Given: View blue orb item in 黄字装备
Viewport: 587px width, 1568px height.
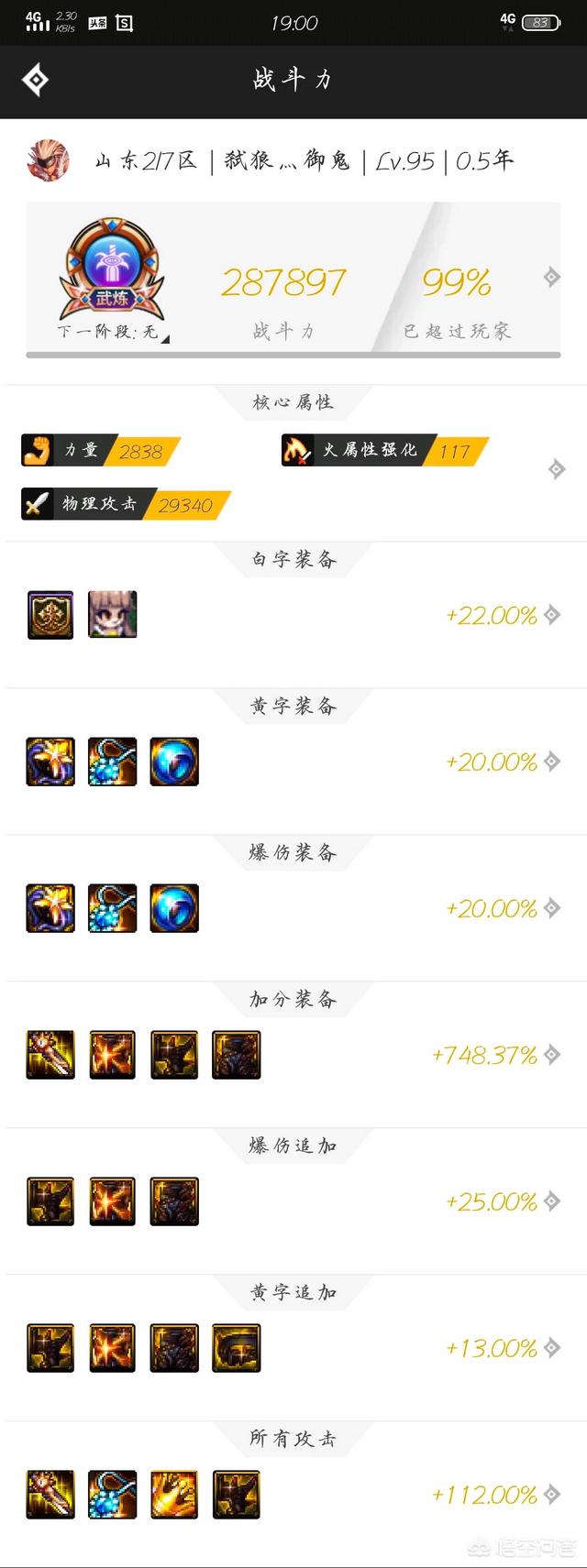Looking at the screenshot, I should coord(174,762).
